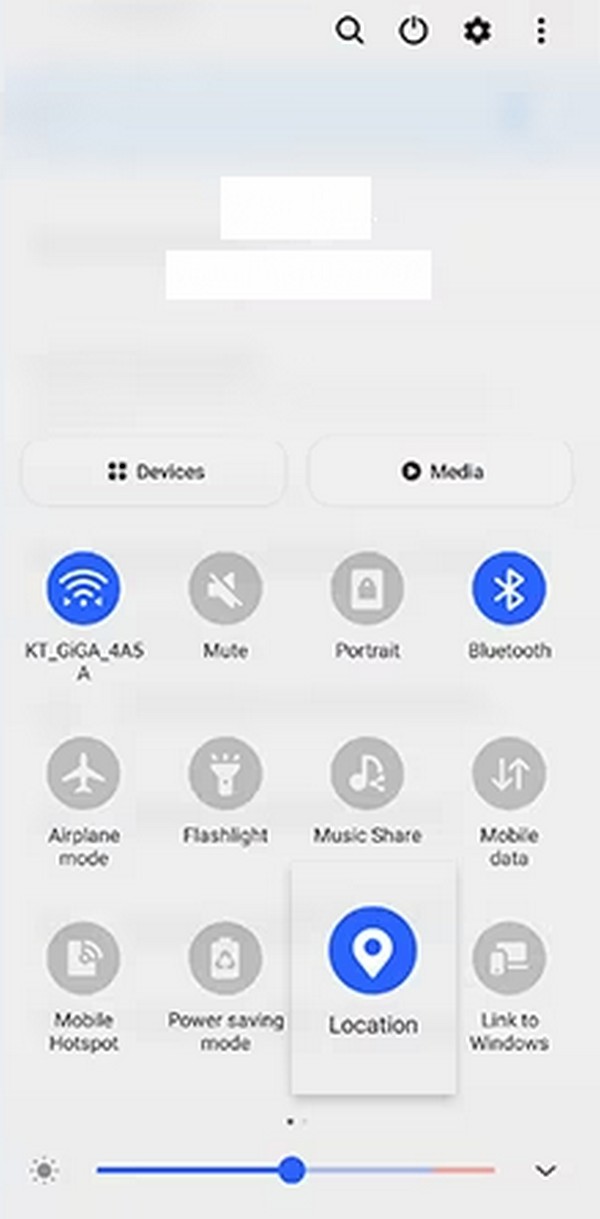
Task: Disable Bluetooth
Action: [509, 590]
